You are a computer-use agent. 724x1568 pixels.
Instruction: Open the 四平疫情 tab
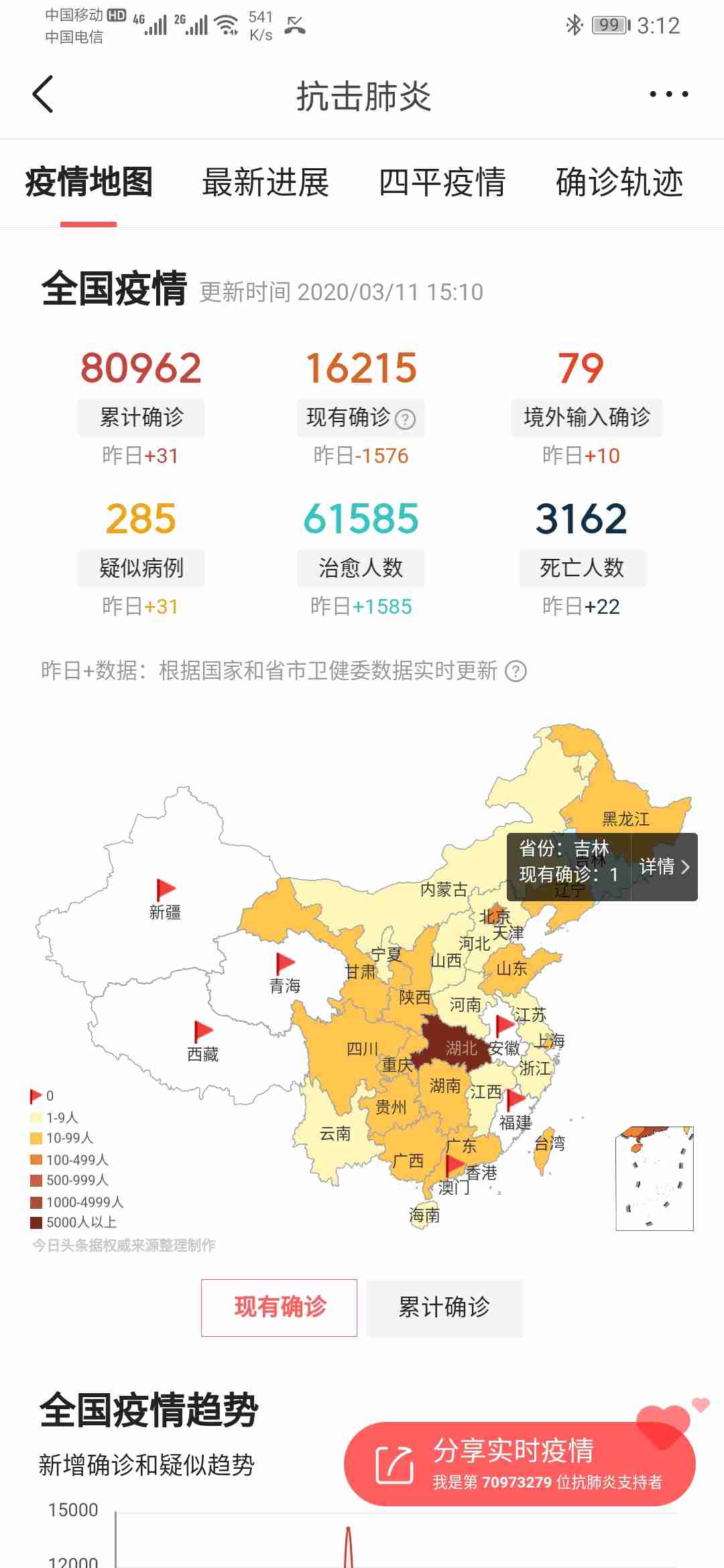pyautogui.click(x=442, y=182)
